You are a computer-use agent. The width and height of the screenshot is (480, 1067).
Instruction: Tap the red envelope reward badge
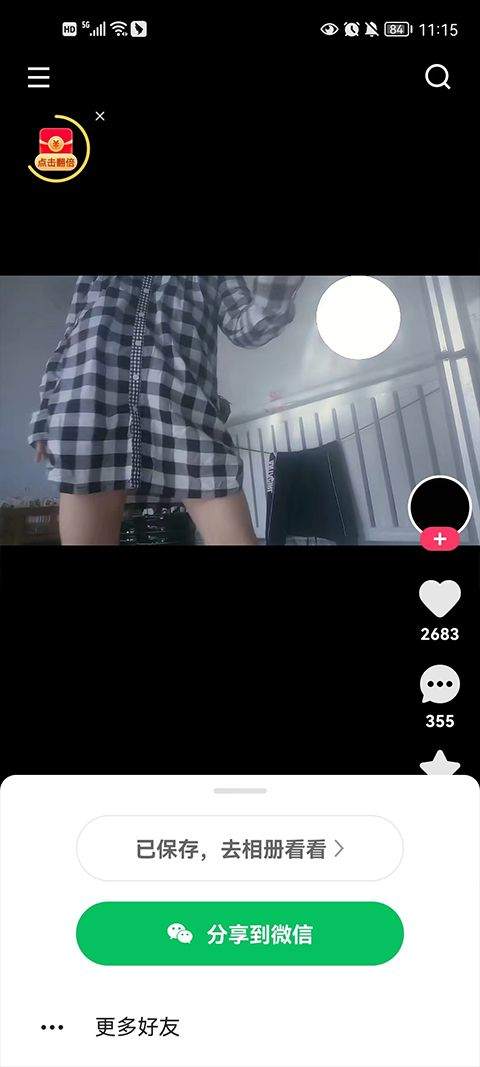(57, 148)
